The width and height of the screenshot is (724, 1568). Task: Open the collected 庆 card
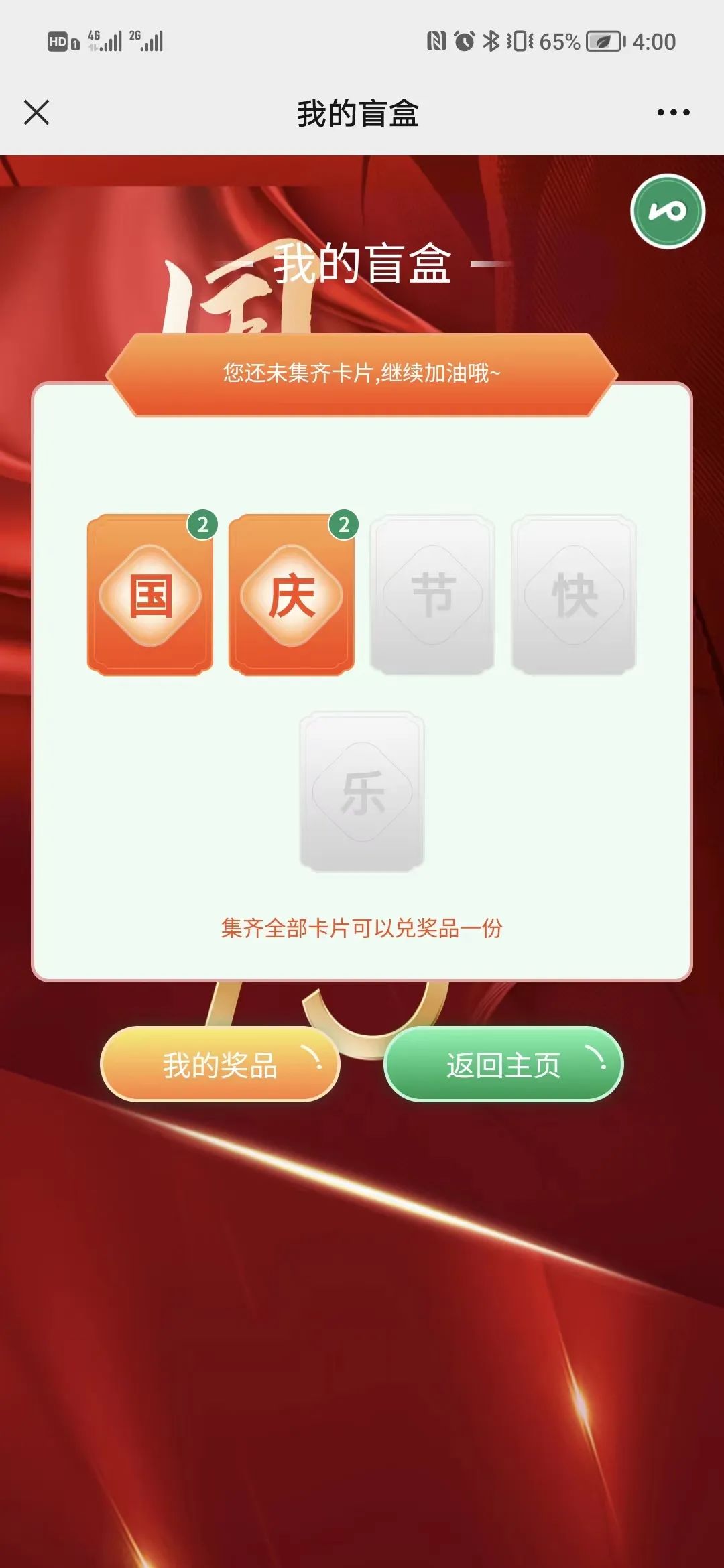point(292,595)
